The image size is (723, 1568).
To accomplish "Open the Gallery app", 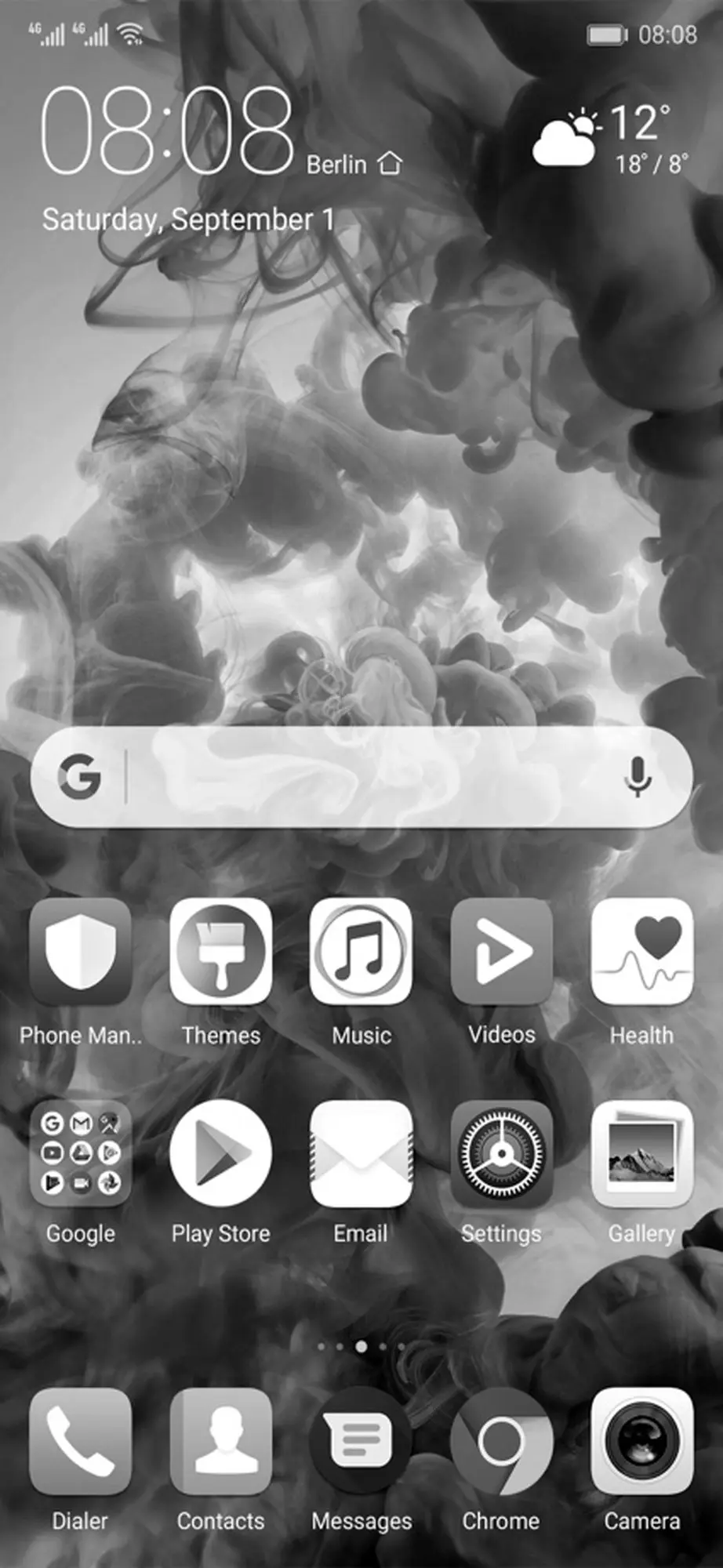I will point(642,1152).
